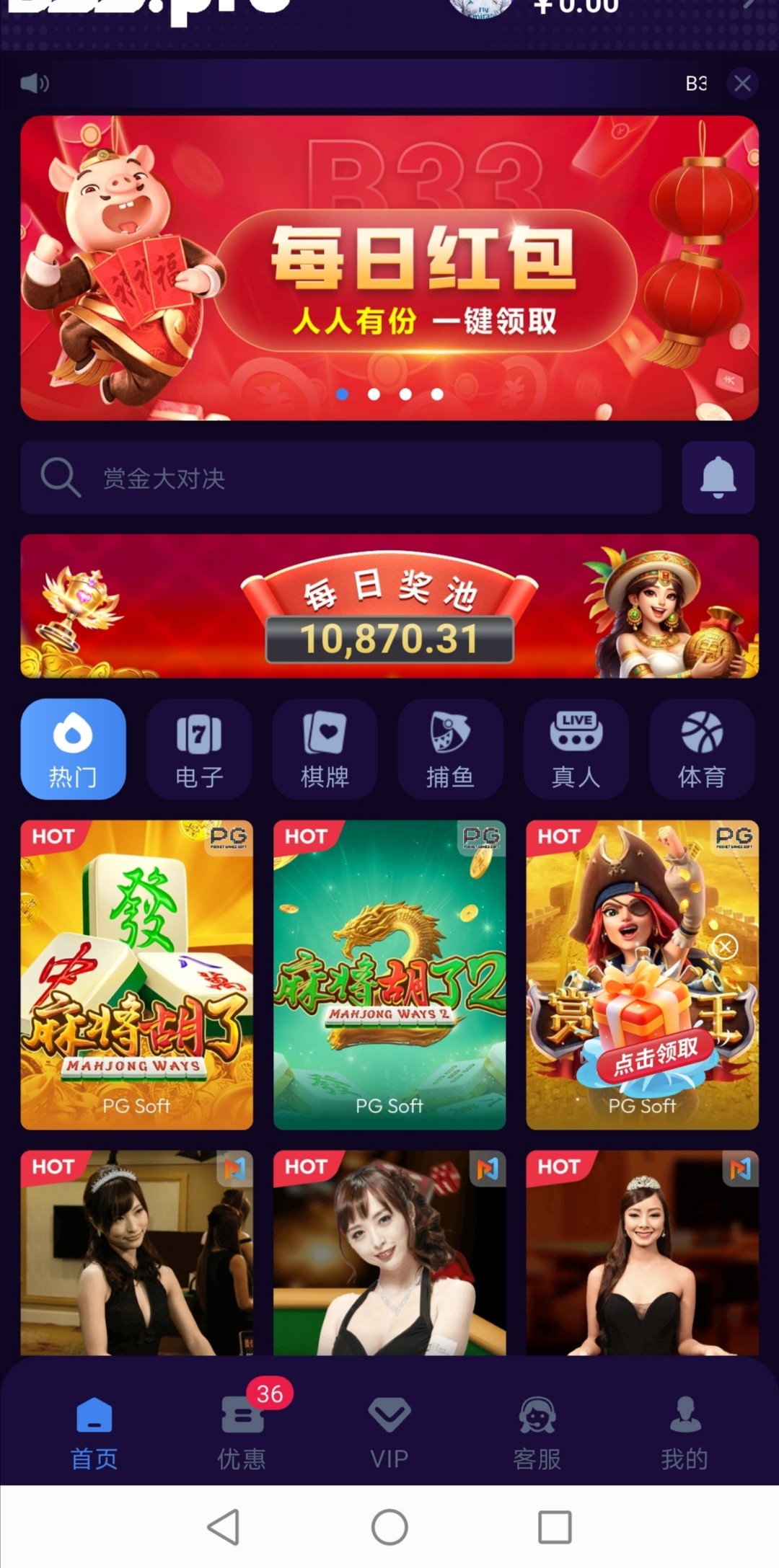Close the floating gift box
This screenshot has height=1568, width=779.
click(725, 946)
